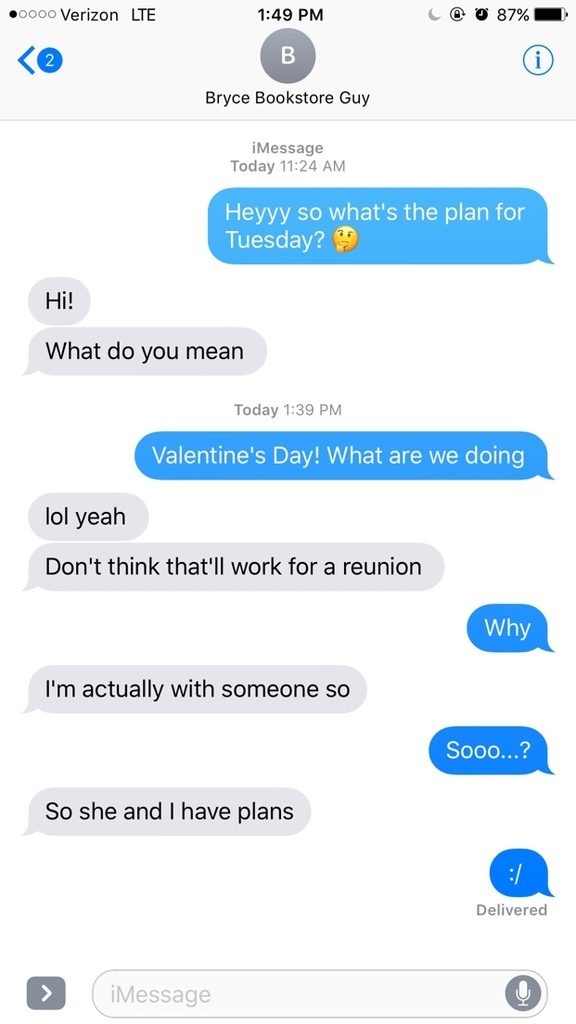Expand the apps arrow beside text field

click(x=46, y=993)
